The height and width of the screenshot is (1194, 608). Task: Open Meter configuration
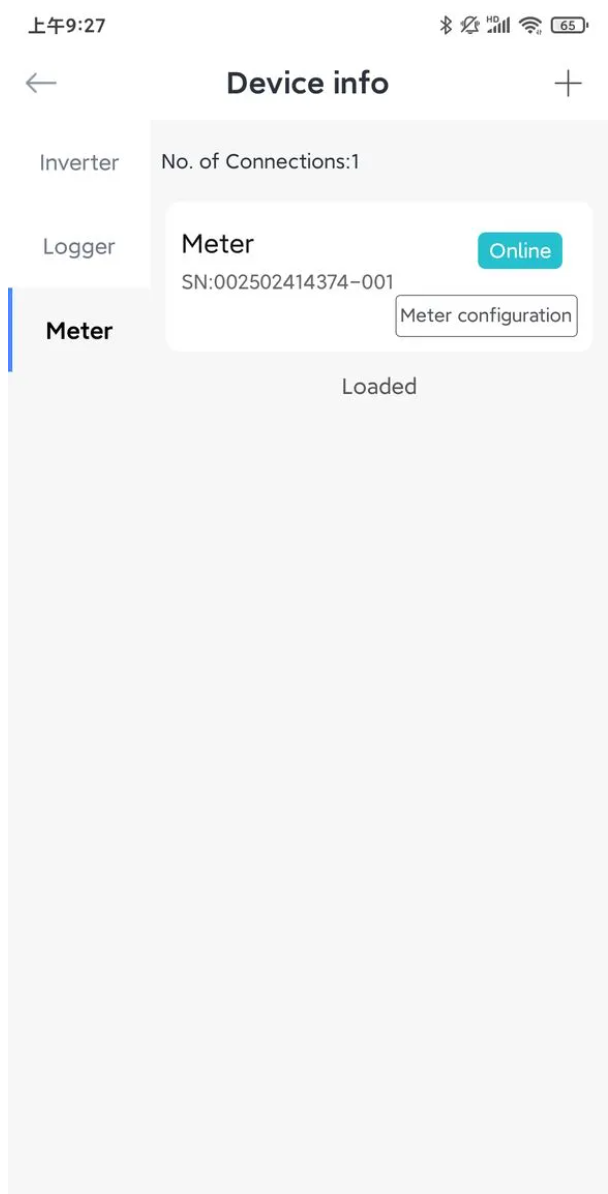[x=486, y=316]
